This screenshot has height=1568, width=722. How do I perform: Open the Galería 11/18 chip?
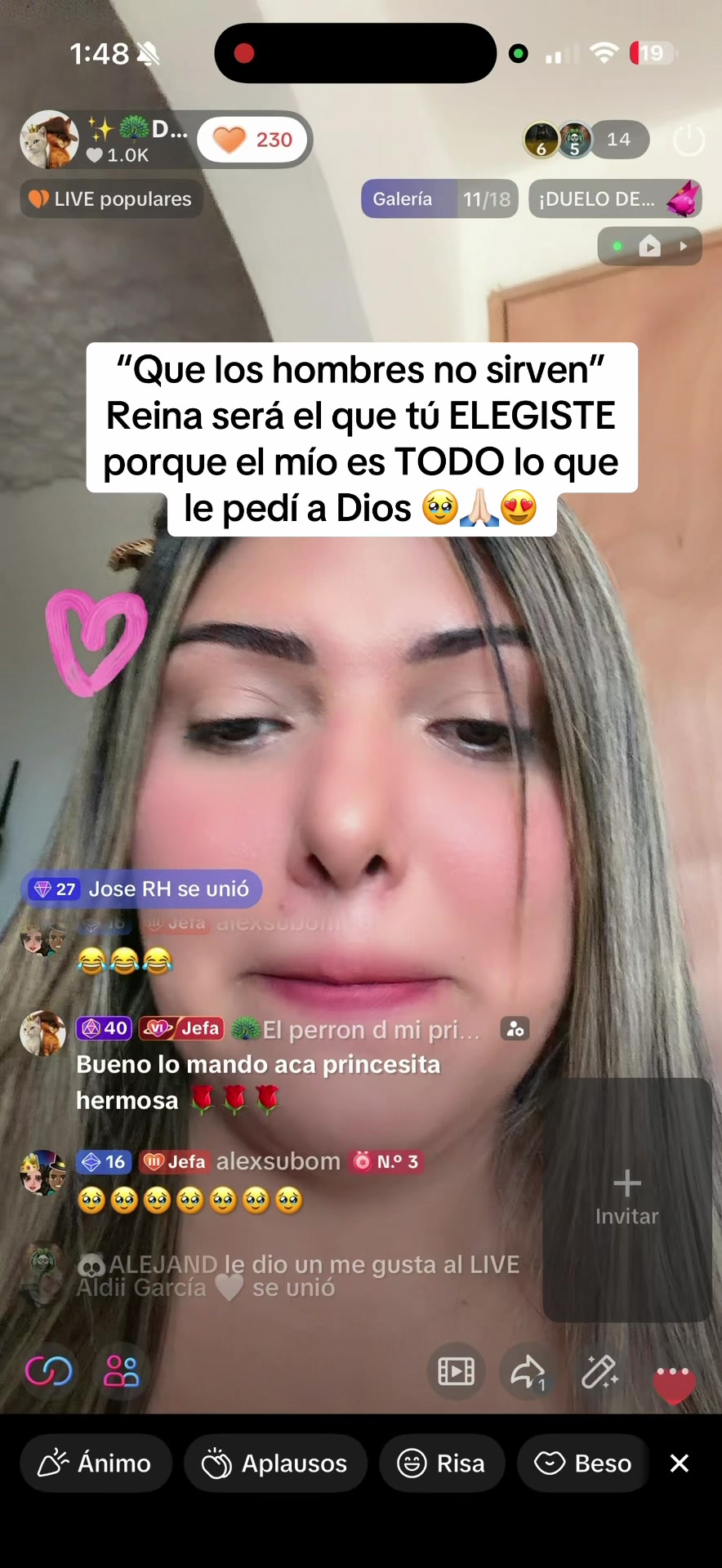[x=440, y=198]
